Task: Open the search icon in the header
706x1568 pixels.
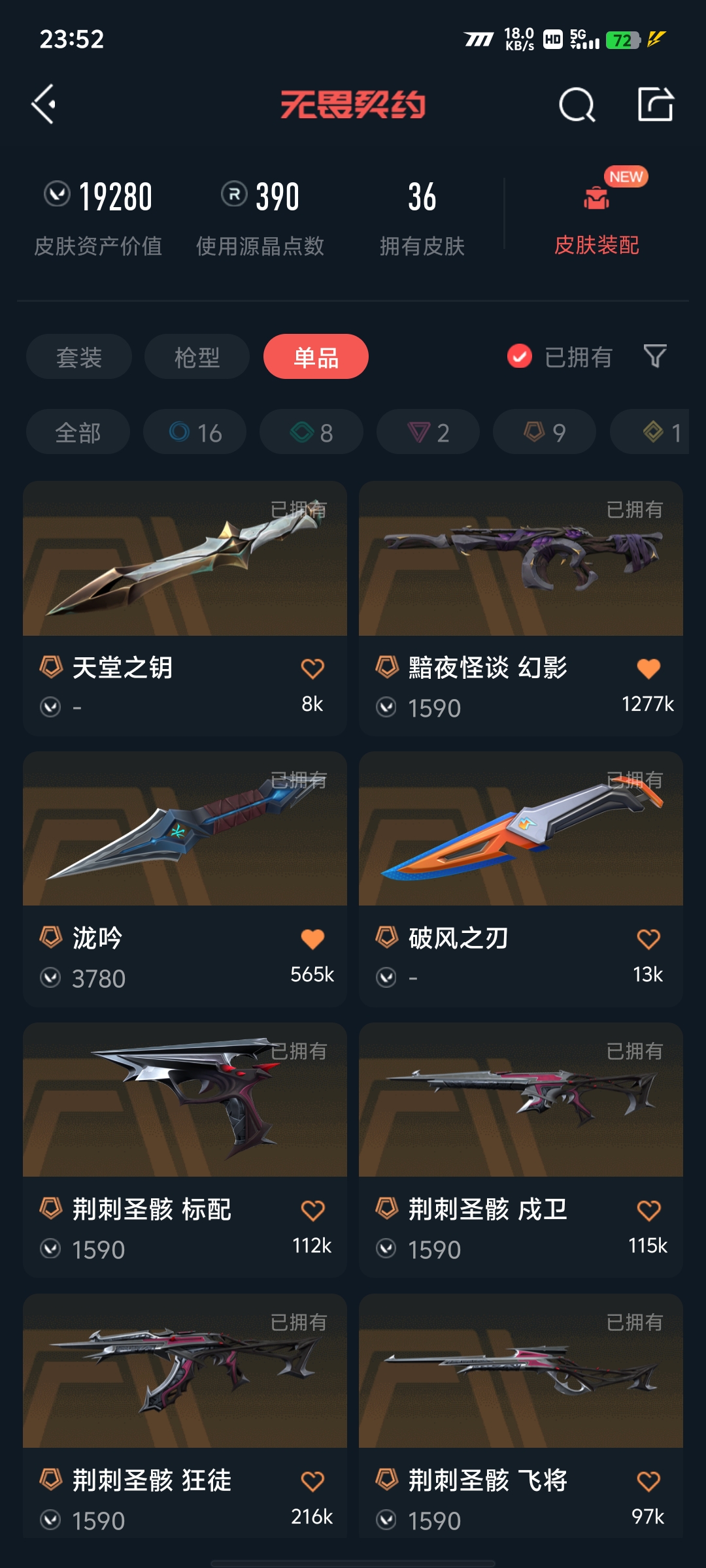Action: pyautogui.click(x=577, y=105)
